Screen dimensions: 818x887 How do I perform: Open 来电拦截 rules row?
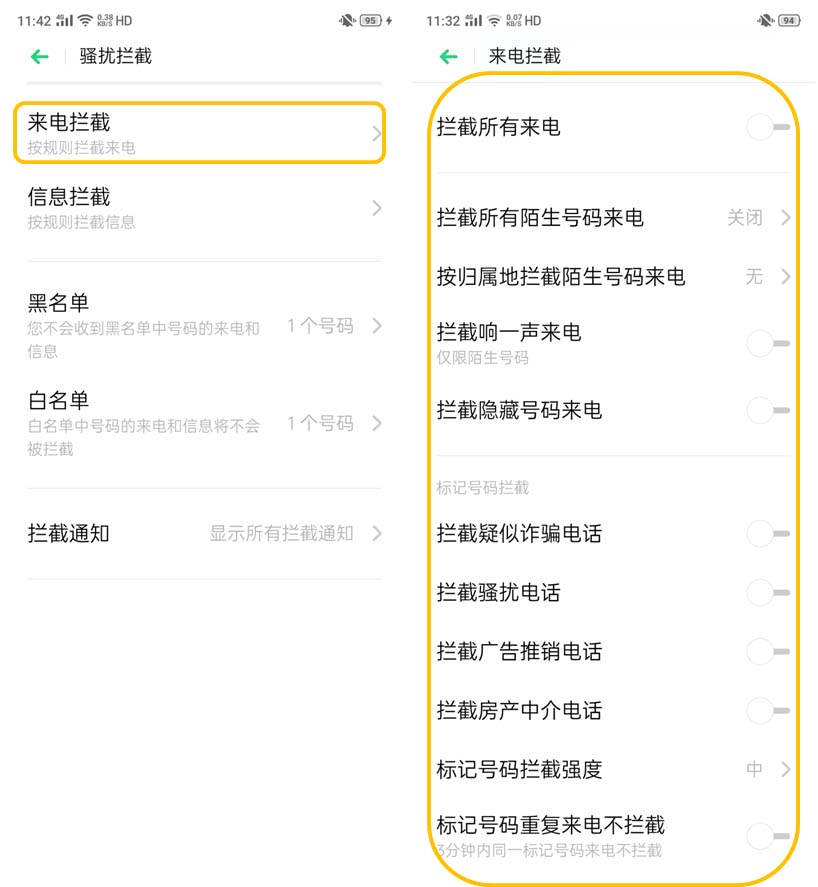click(200, 133)
